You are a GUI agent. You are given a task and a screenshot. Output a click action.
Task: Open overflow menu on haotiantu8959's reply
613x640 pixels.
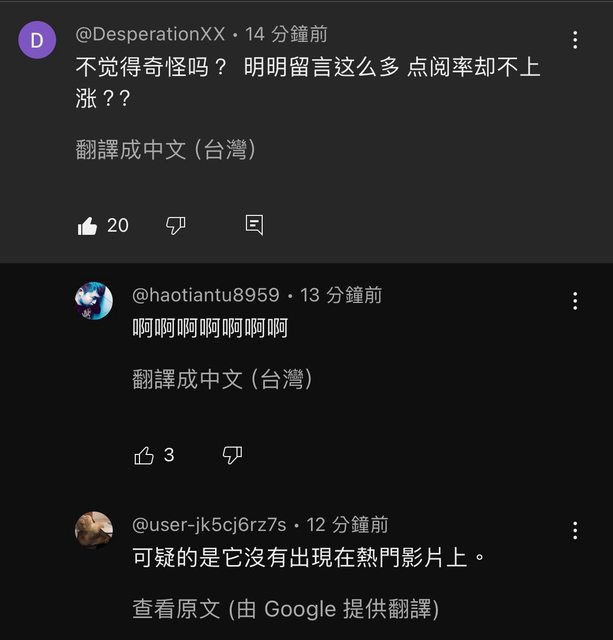coord(574,300)
